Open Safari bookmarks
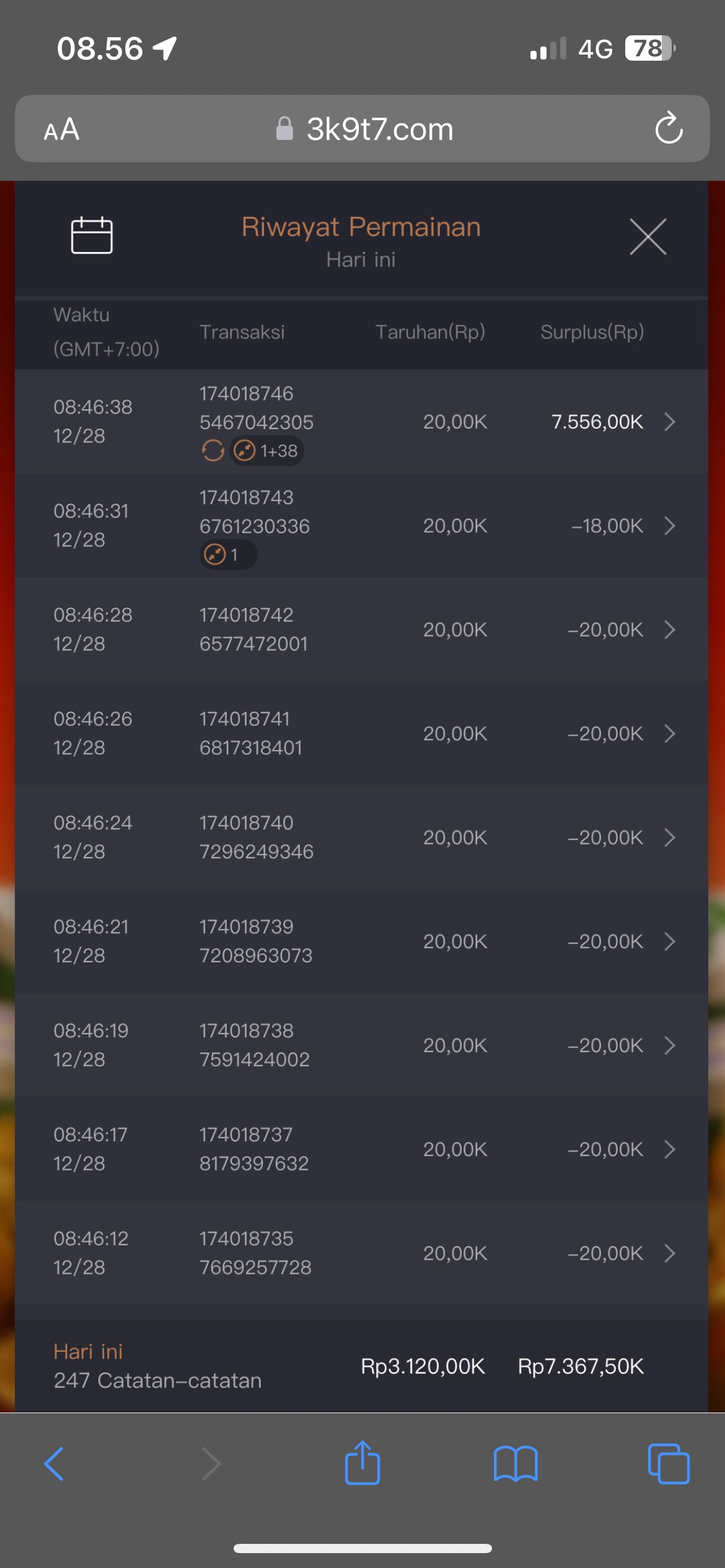The height and width of the screenshot is (1568, 725). [516, 1464]
